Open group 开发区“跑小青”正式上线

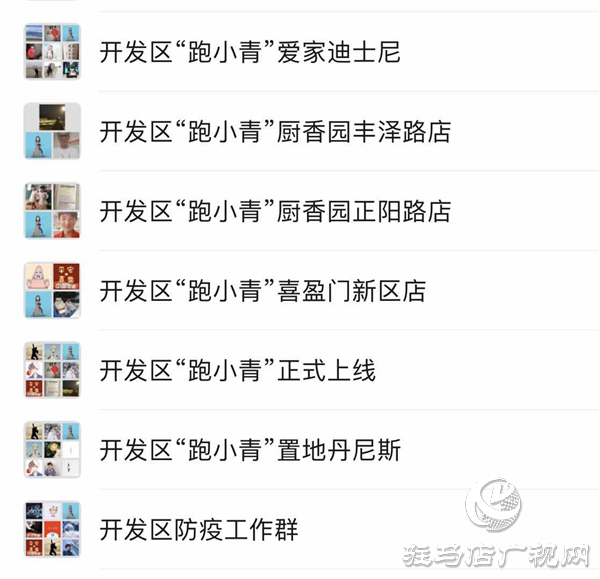point(237,371)
